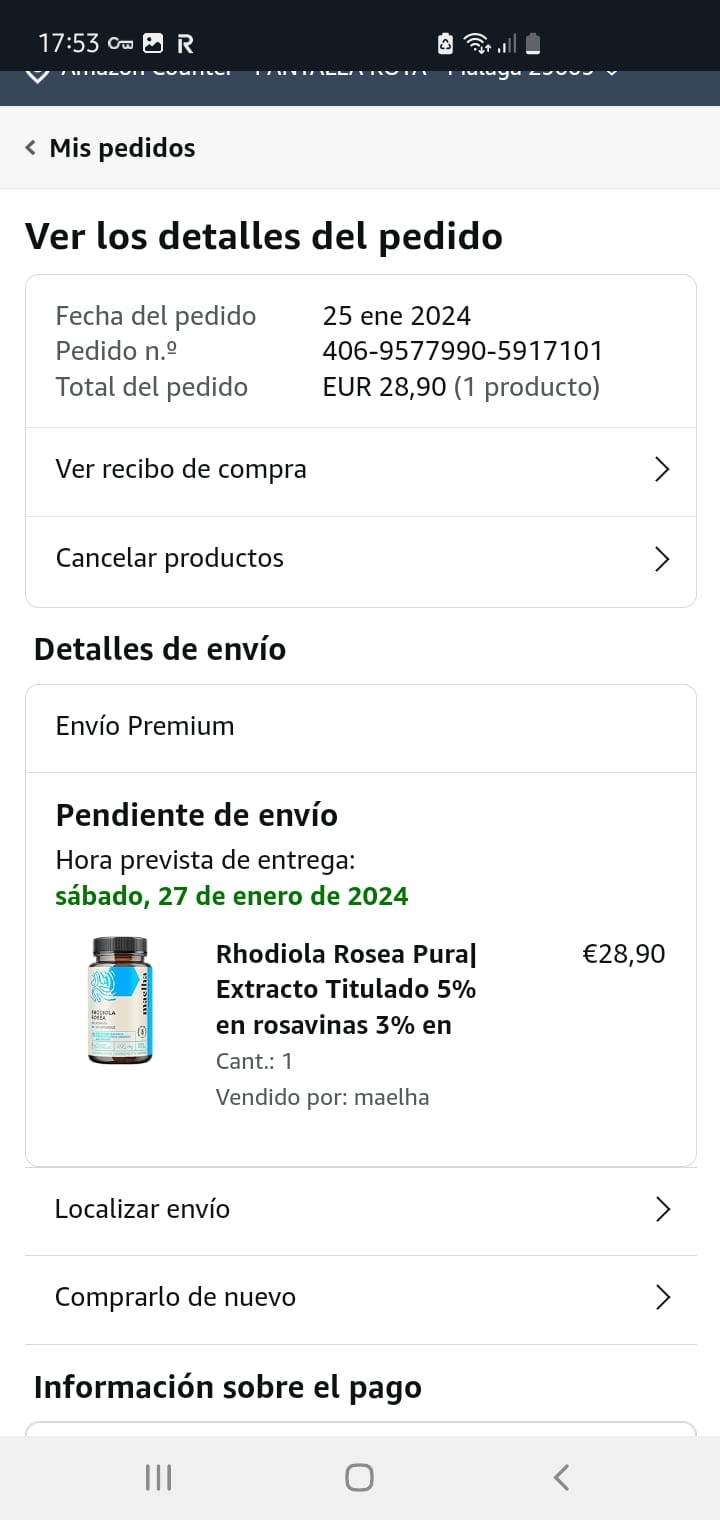This screenshot has height=1520, width=720.
Task: Choose Comprarlo de nuevo
Action: 360,1297
